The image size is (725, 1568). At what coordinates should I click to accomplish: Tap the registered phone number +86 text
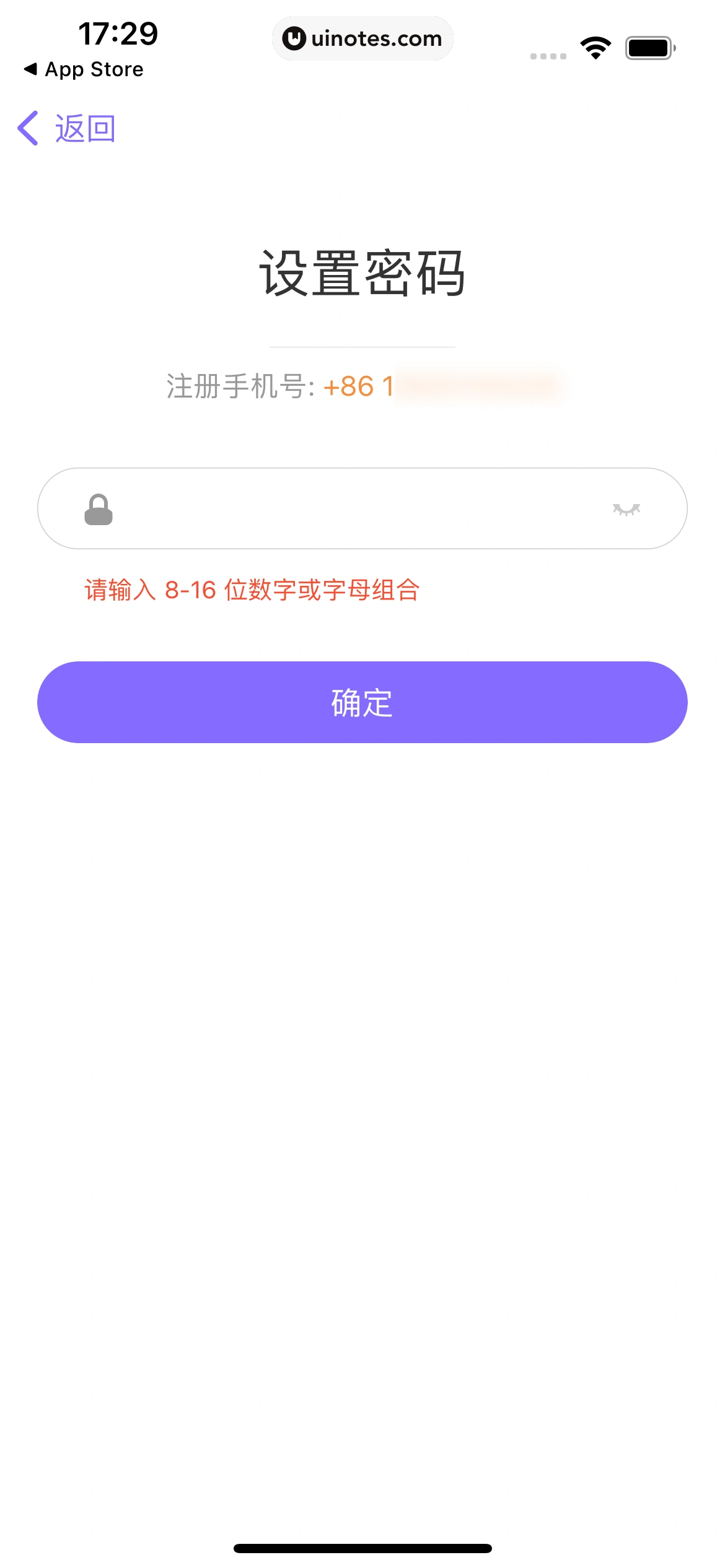tap(362, 387)
